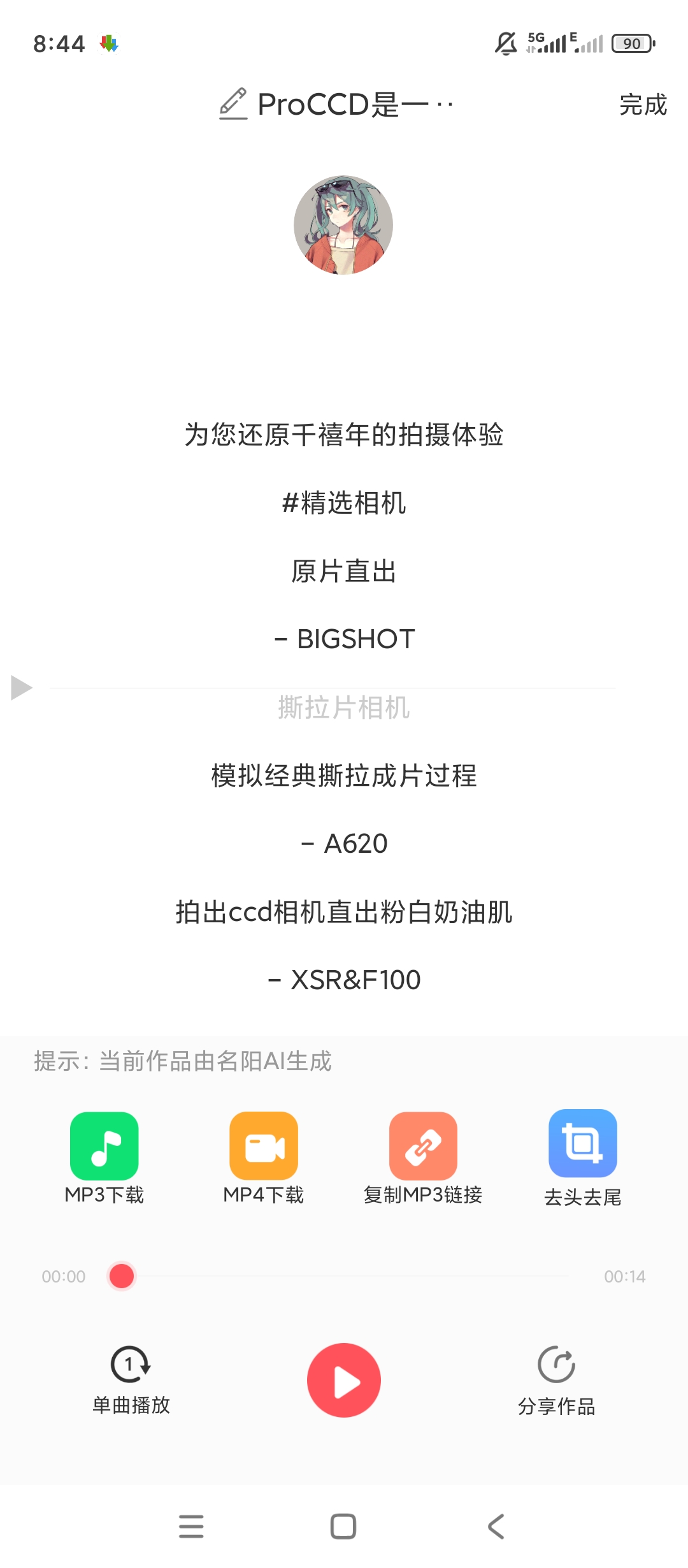Open the circular avatar image
688x1568 pixels.
pos(343,225)
